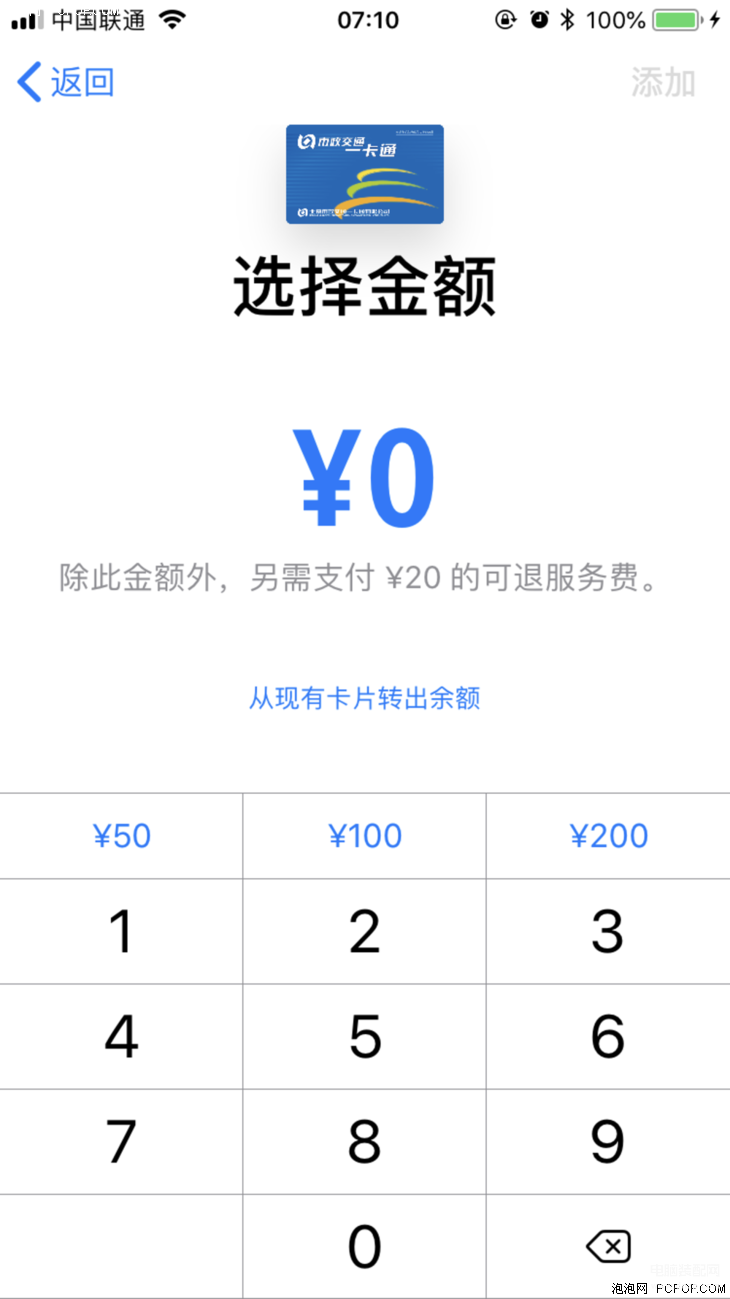Enter digit 4 on the keypad
The height and width of the screenshot is (1299, 730).
point(121,1037)
